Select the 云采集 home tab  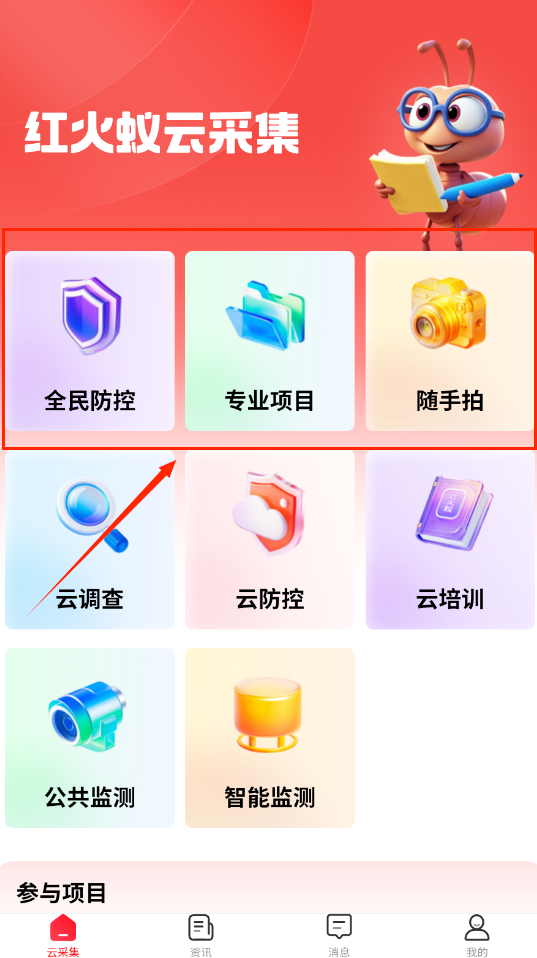[x=63, y=935]
